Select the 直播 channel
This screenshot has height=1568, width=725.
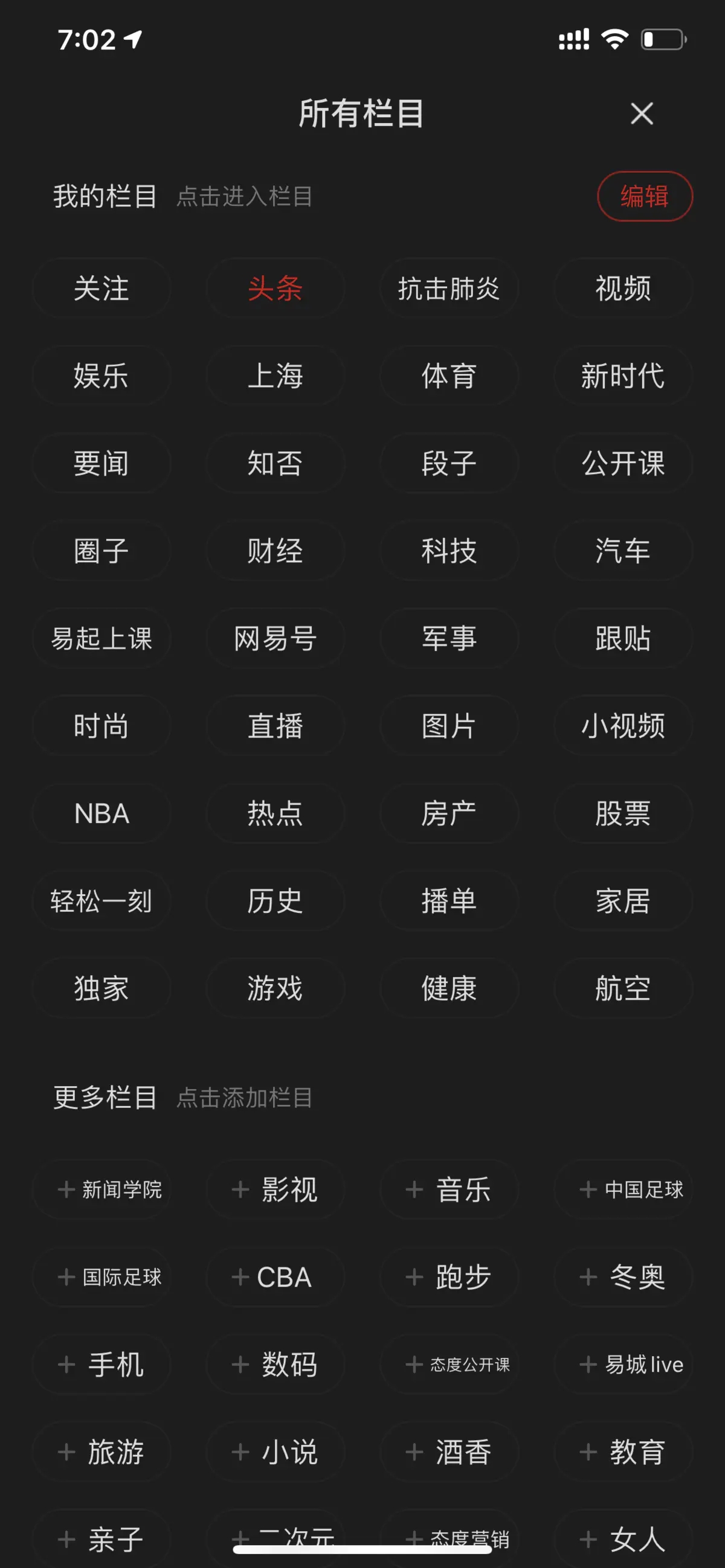click(x=275, y=726)
